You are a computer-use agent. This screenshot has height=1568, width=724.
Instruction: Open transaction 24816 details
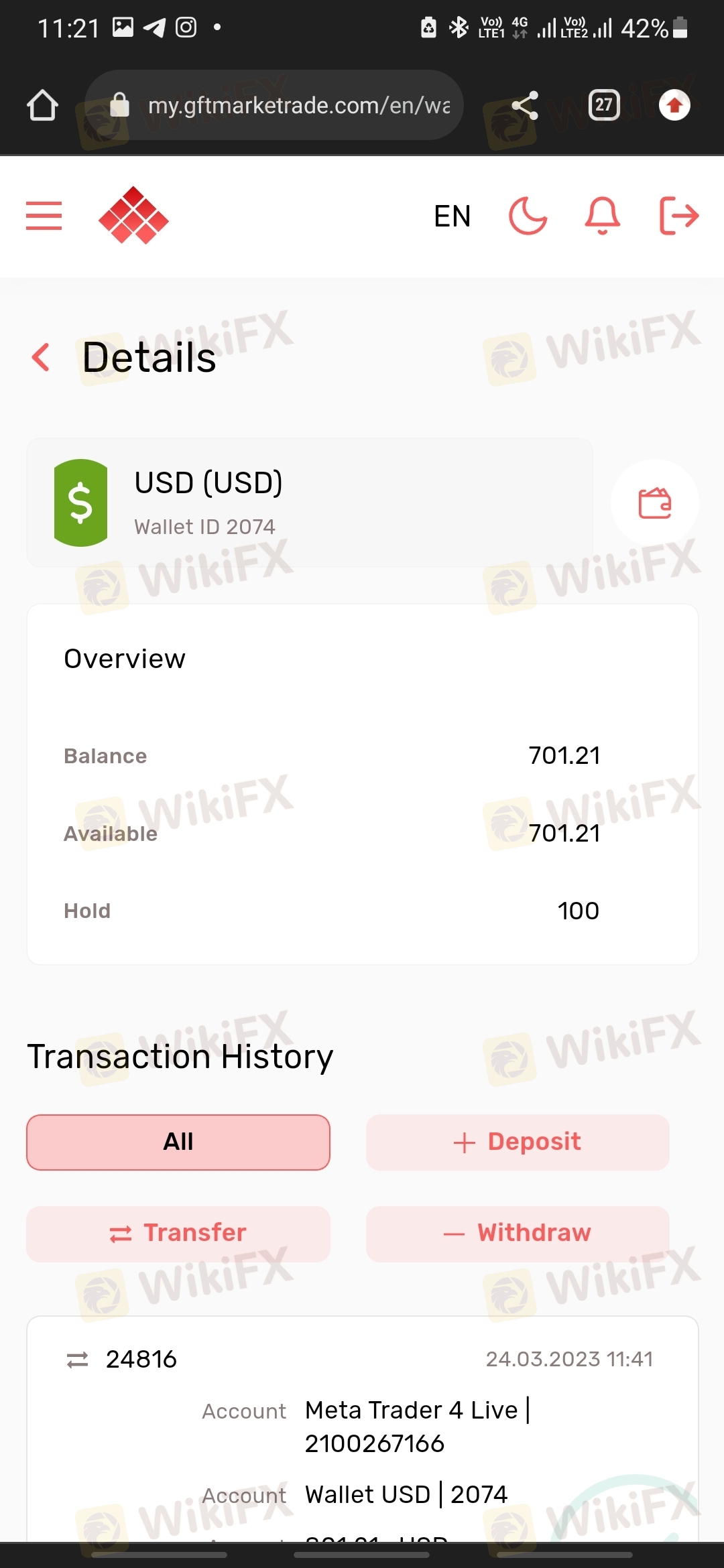363,1427
